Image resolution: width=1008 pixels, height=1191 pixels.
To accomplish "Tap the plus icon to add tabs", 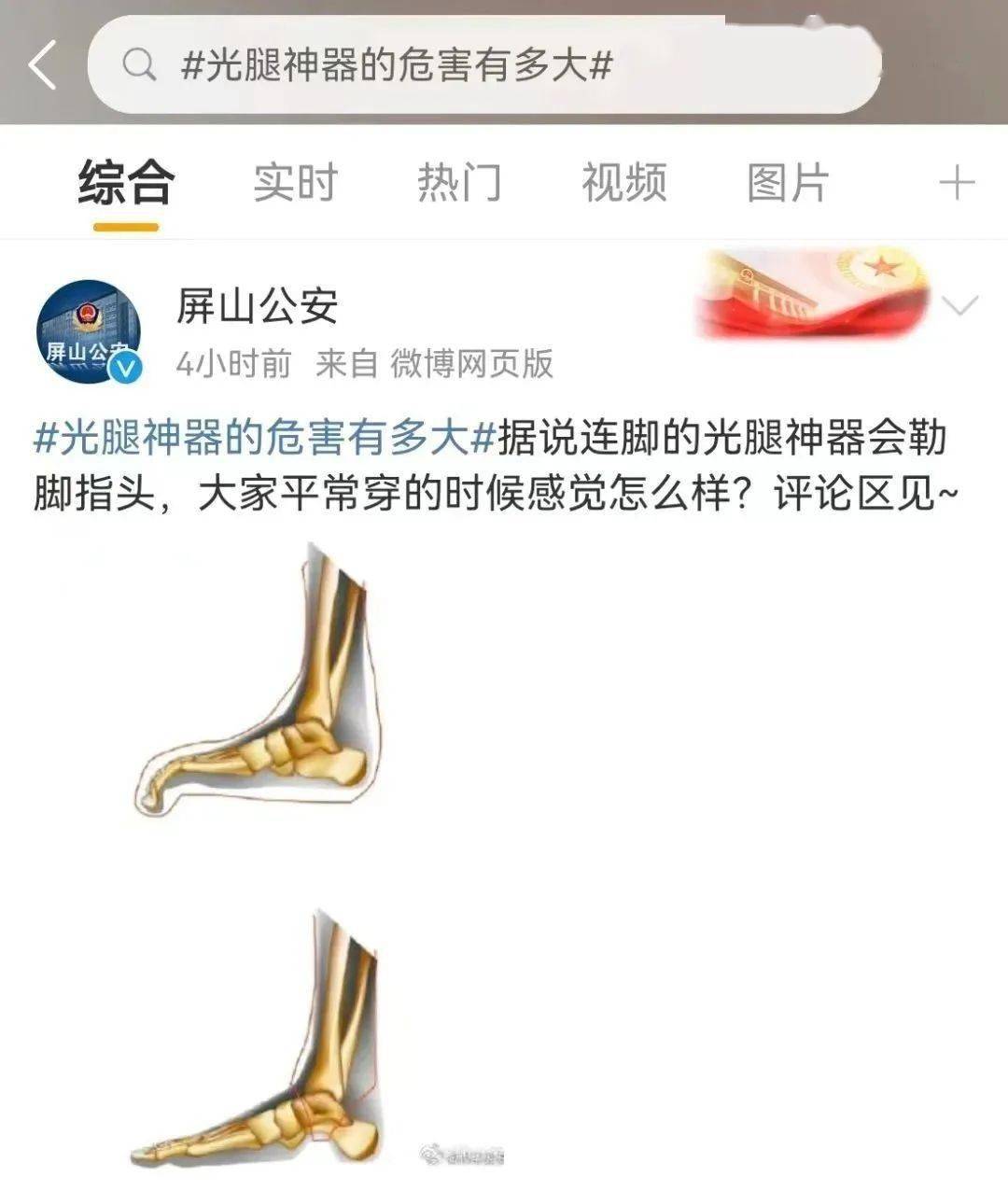I will click(957, 182).
